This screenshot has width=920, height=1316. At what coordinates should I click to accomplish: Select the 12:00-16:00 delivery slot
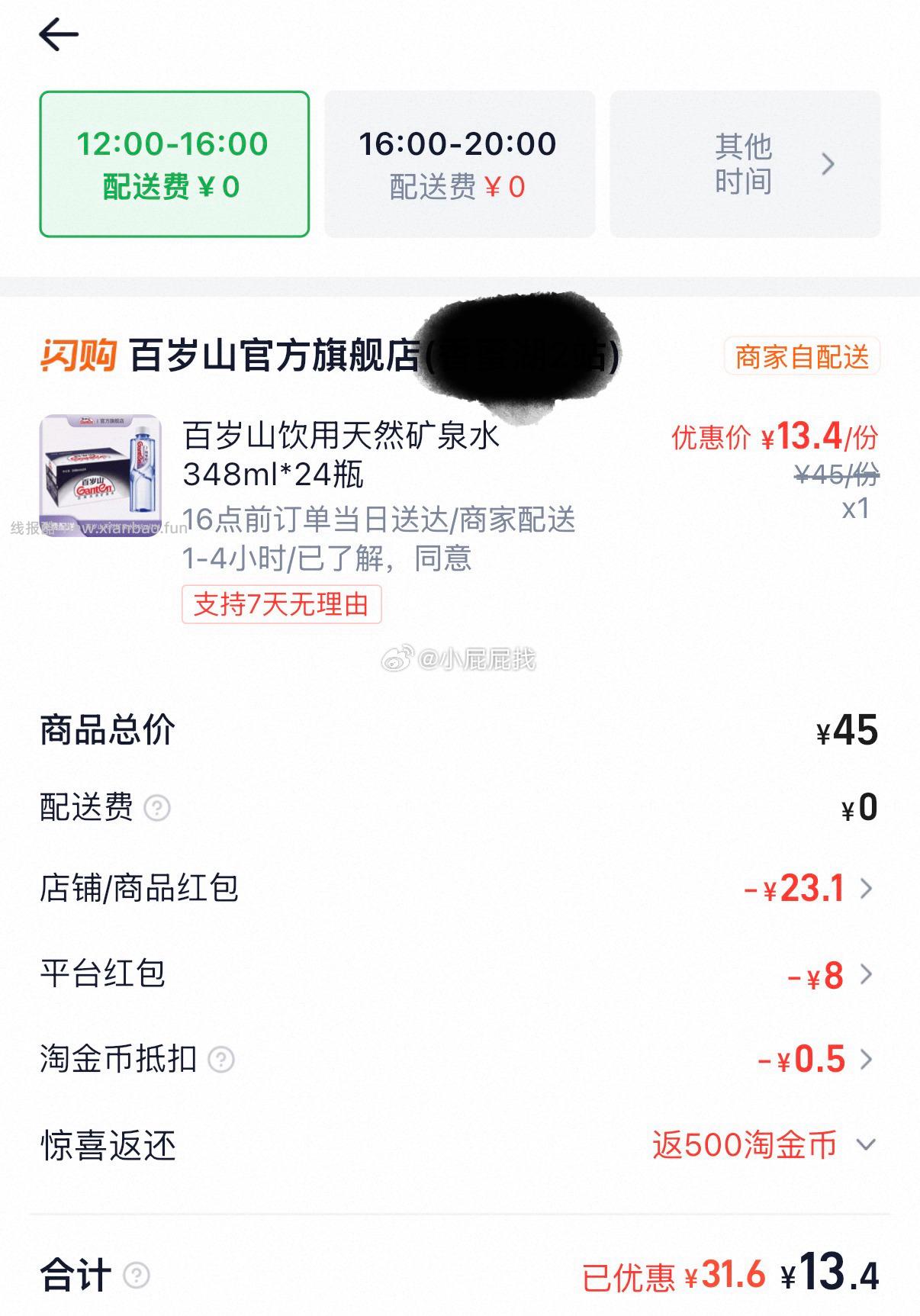pyautogui.click(x=174, y=162)
